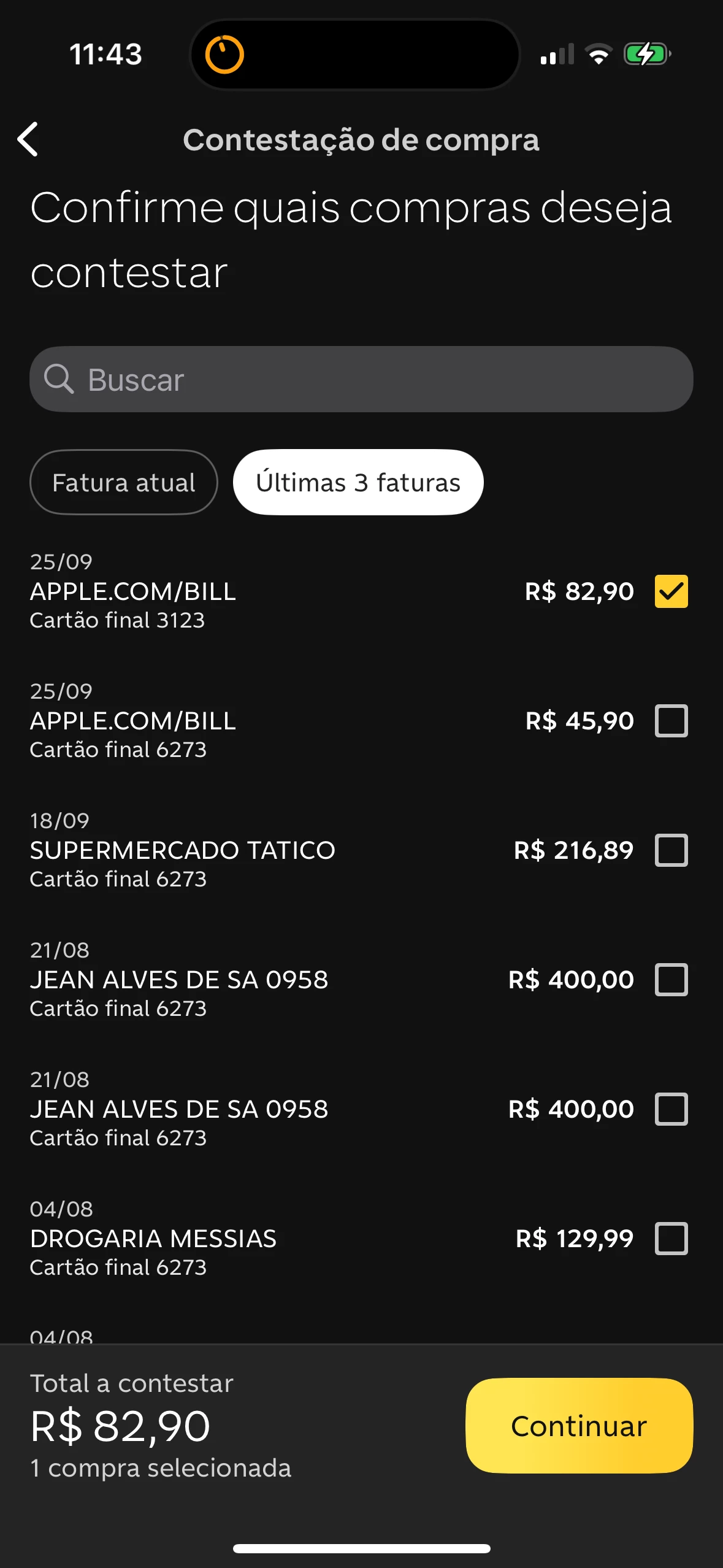Mark the DROGARIA MESSIAS purchase for dispute
Viewport: 723px width, 1568px height.
point(671,1239)
